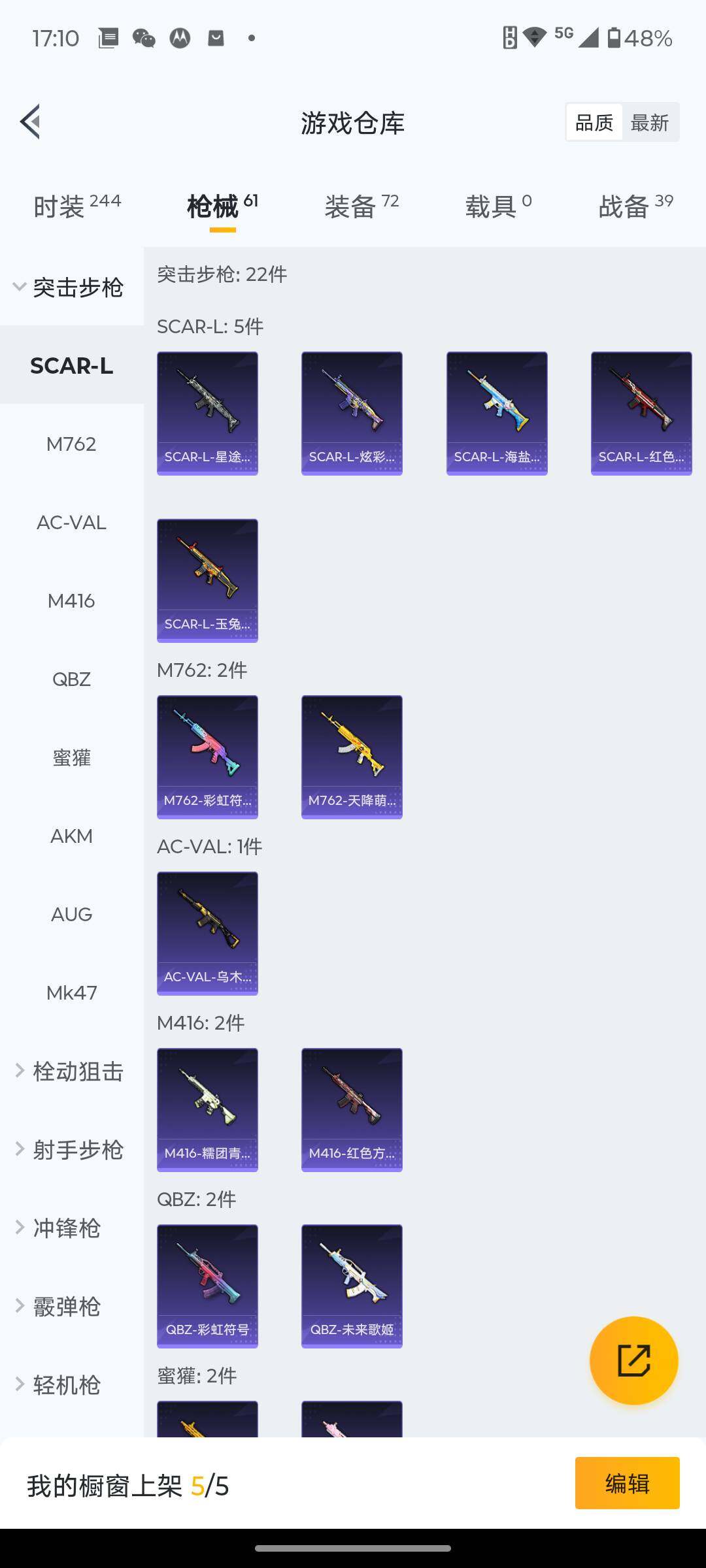Open the SCAR-L-海盐 skin tile
Image resolution: width=706 pixels, height=1568 pixels.
pos(497,413)
